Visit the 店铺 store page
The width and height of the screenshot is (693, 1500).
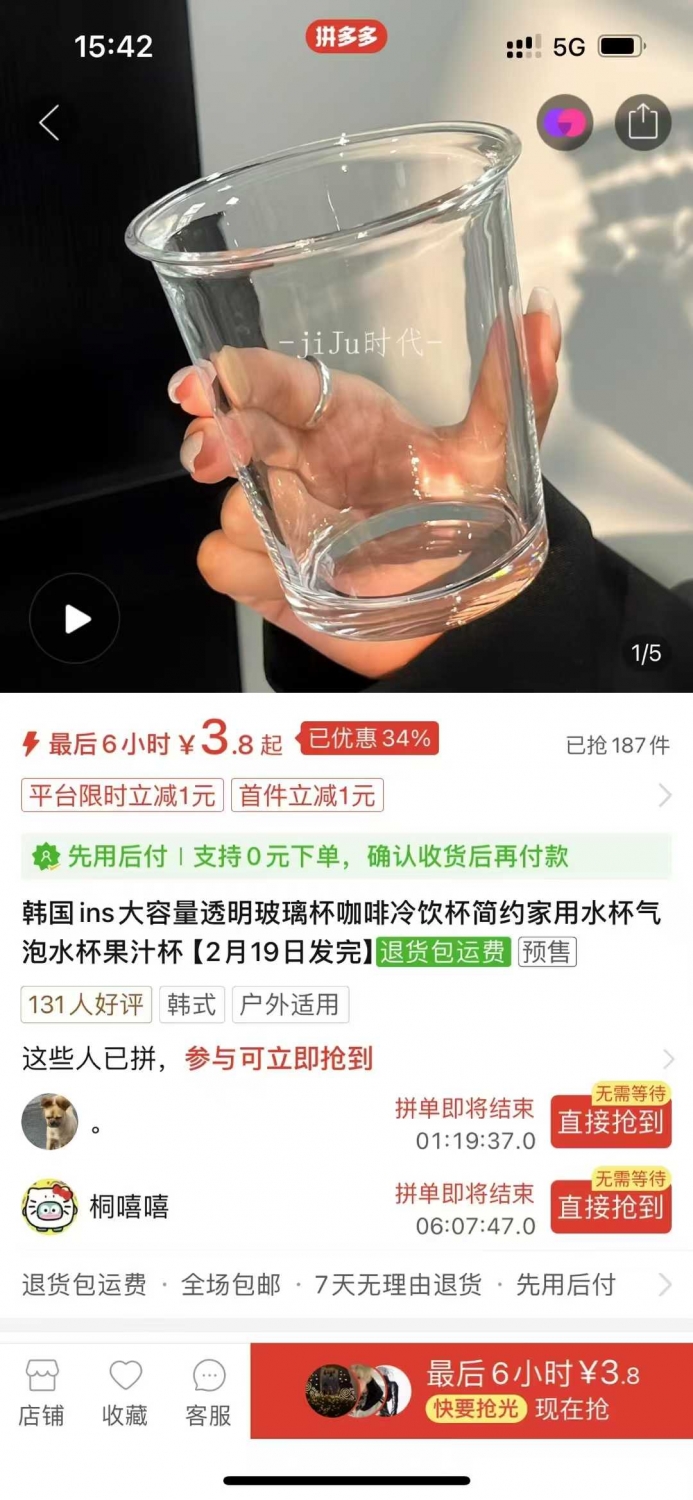(41, 1393)
